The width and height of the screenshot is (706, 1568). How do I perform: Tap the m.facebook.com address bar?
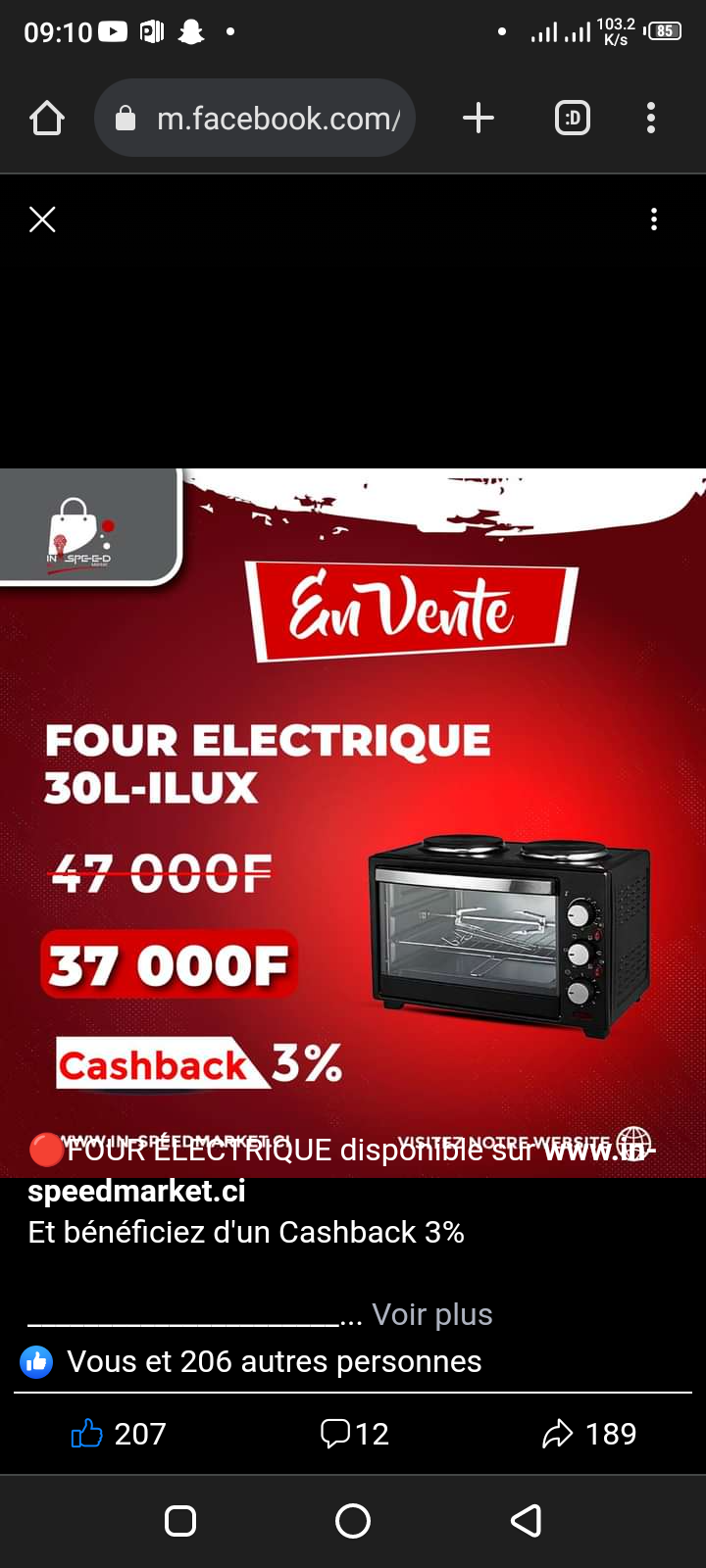point(255,119)
